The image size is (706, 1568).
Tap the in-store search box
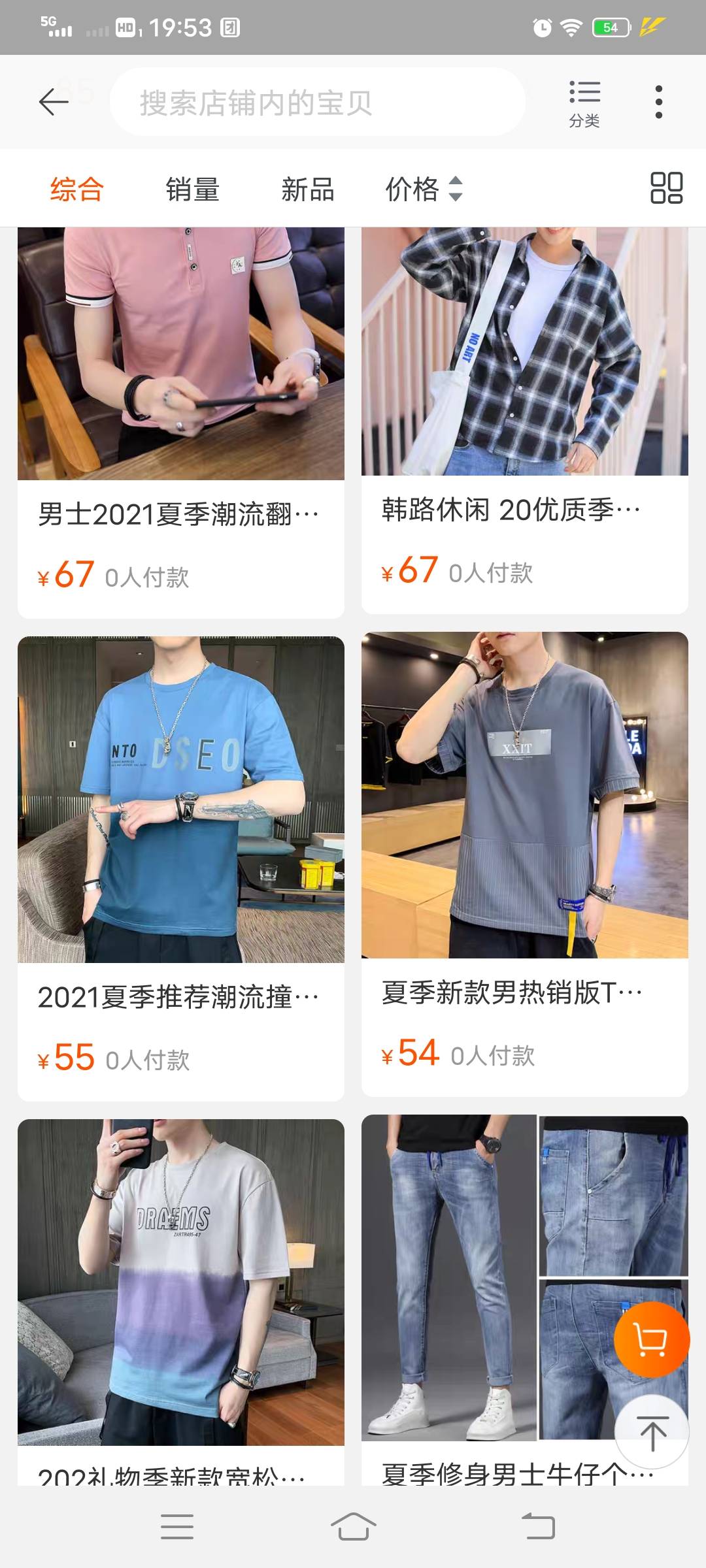pos(317,103)
